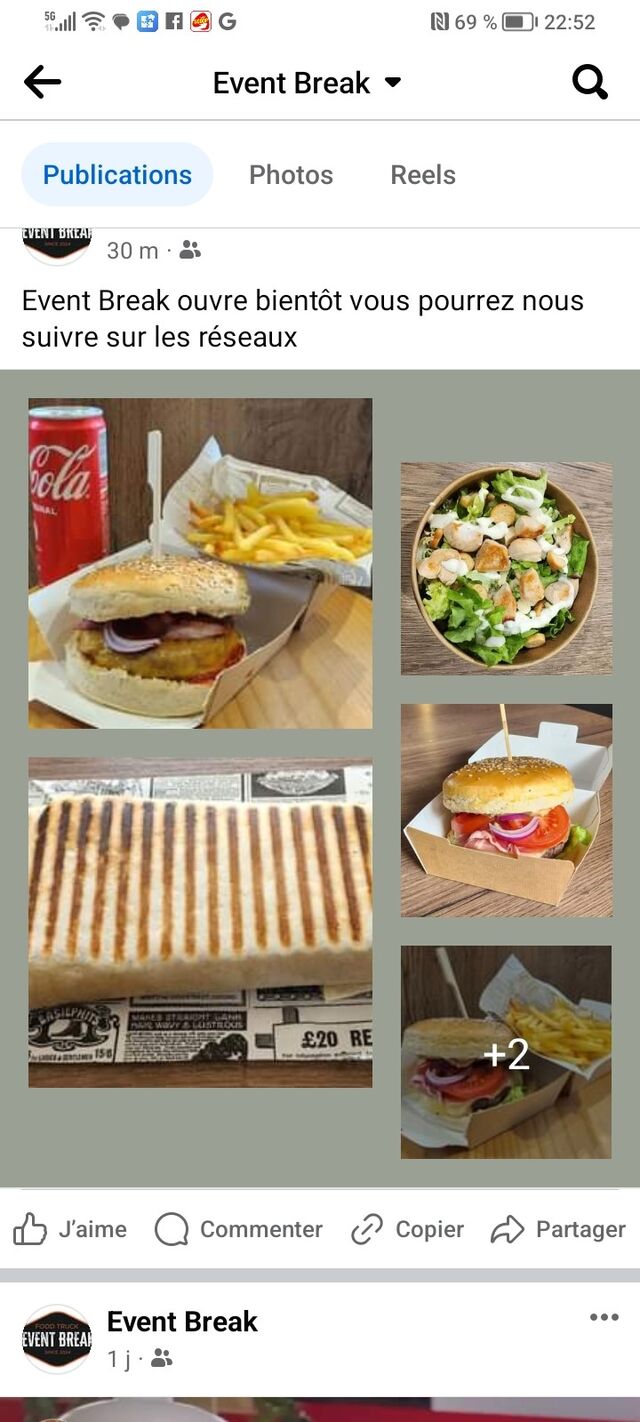View the +2 additional photos
This screenshot has width=640, height=1422.
506,1052
